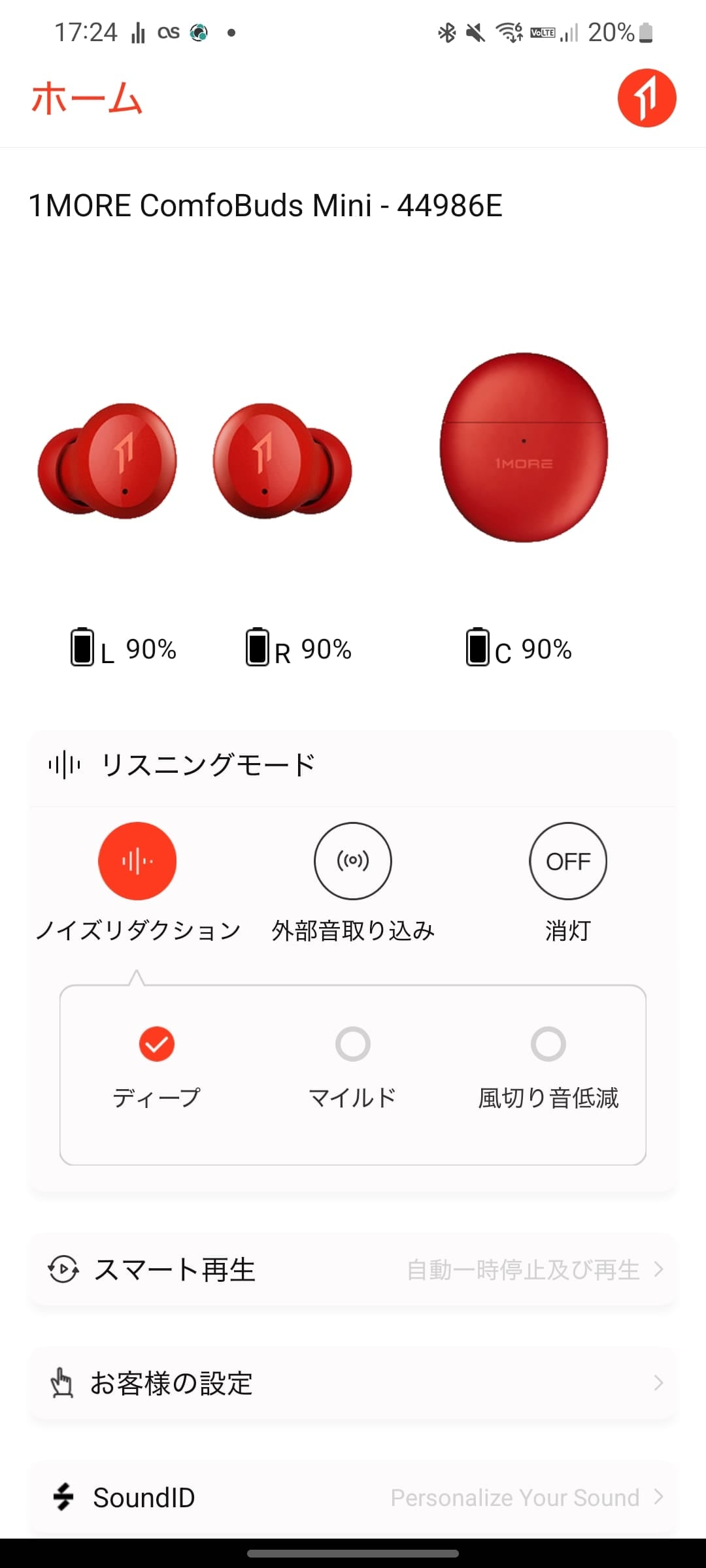Choose the ディープ noise reduction level
The height and width of the screenshot is (1568, 706).
pyautogui.click(x=157, y=1044)
